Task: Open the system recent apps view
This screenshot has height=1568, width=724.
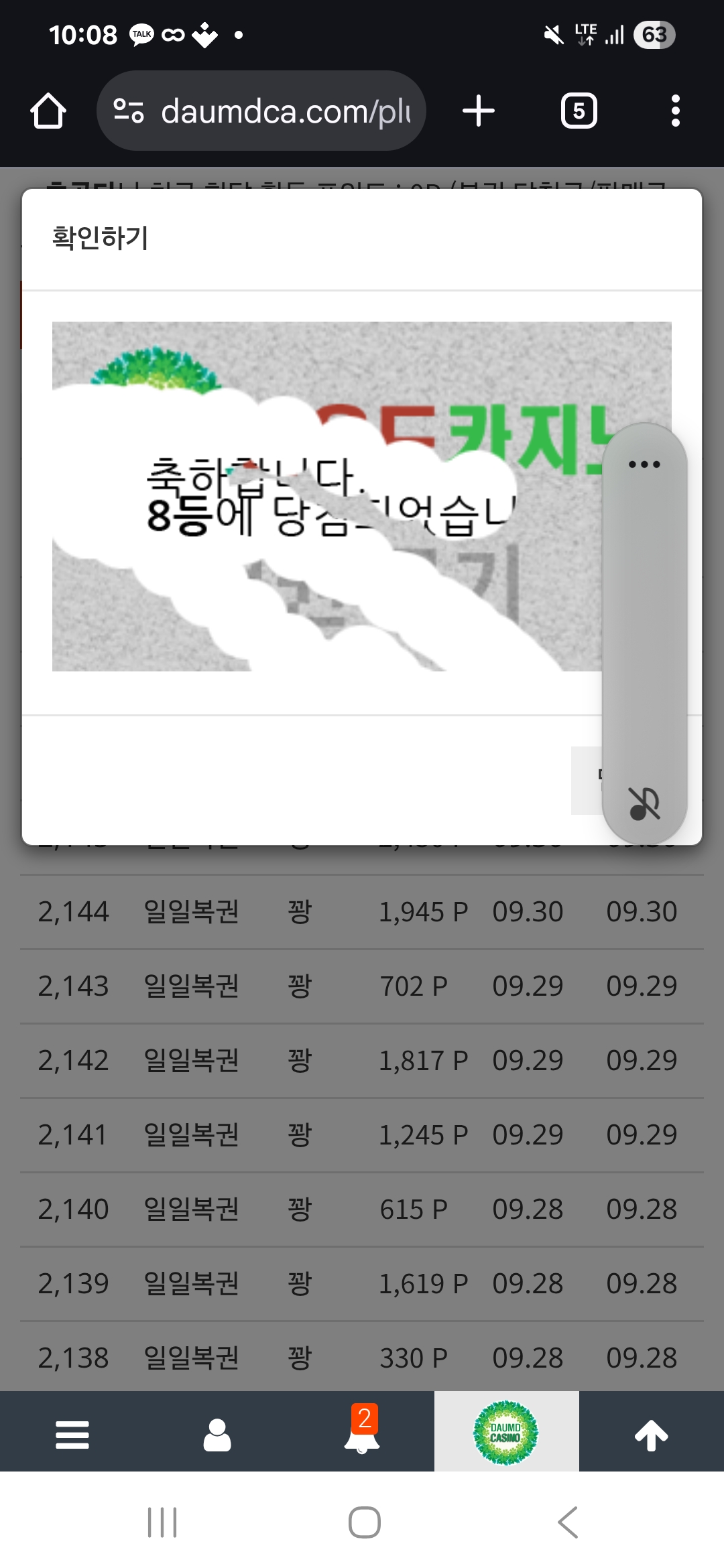Action: 162,1522
